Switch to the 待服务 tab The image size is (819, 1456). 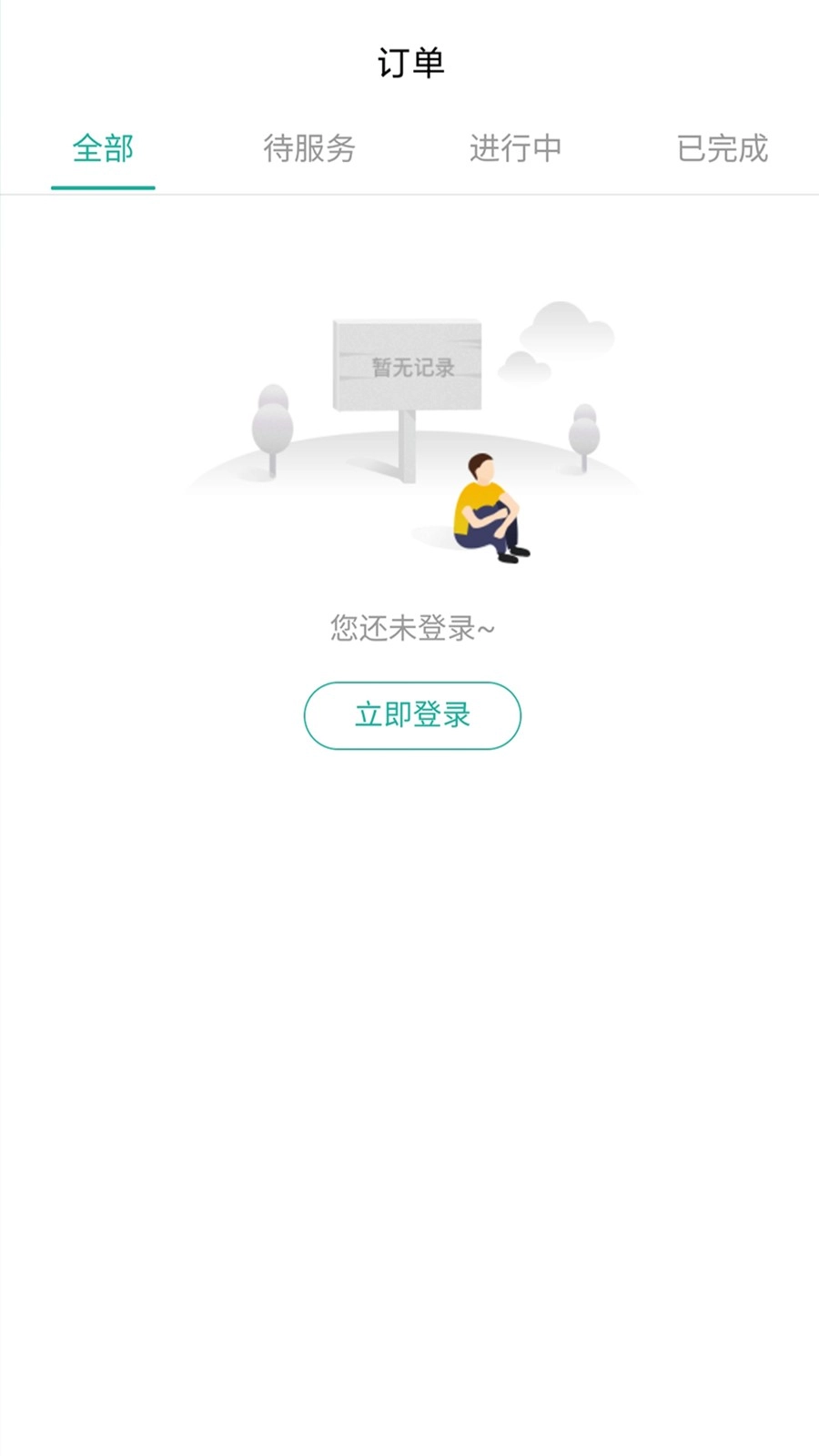click(309, 148)
